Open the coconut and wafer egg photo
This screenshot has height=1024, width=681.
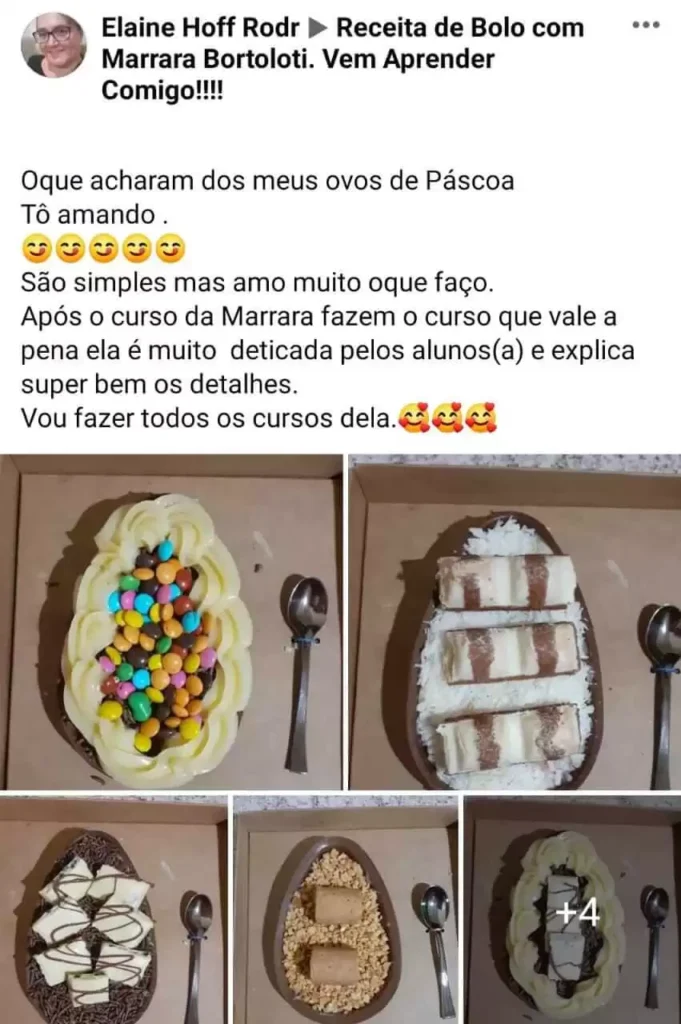click(515, 623)
